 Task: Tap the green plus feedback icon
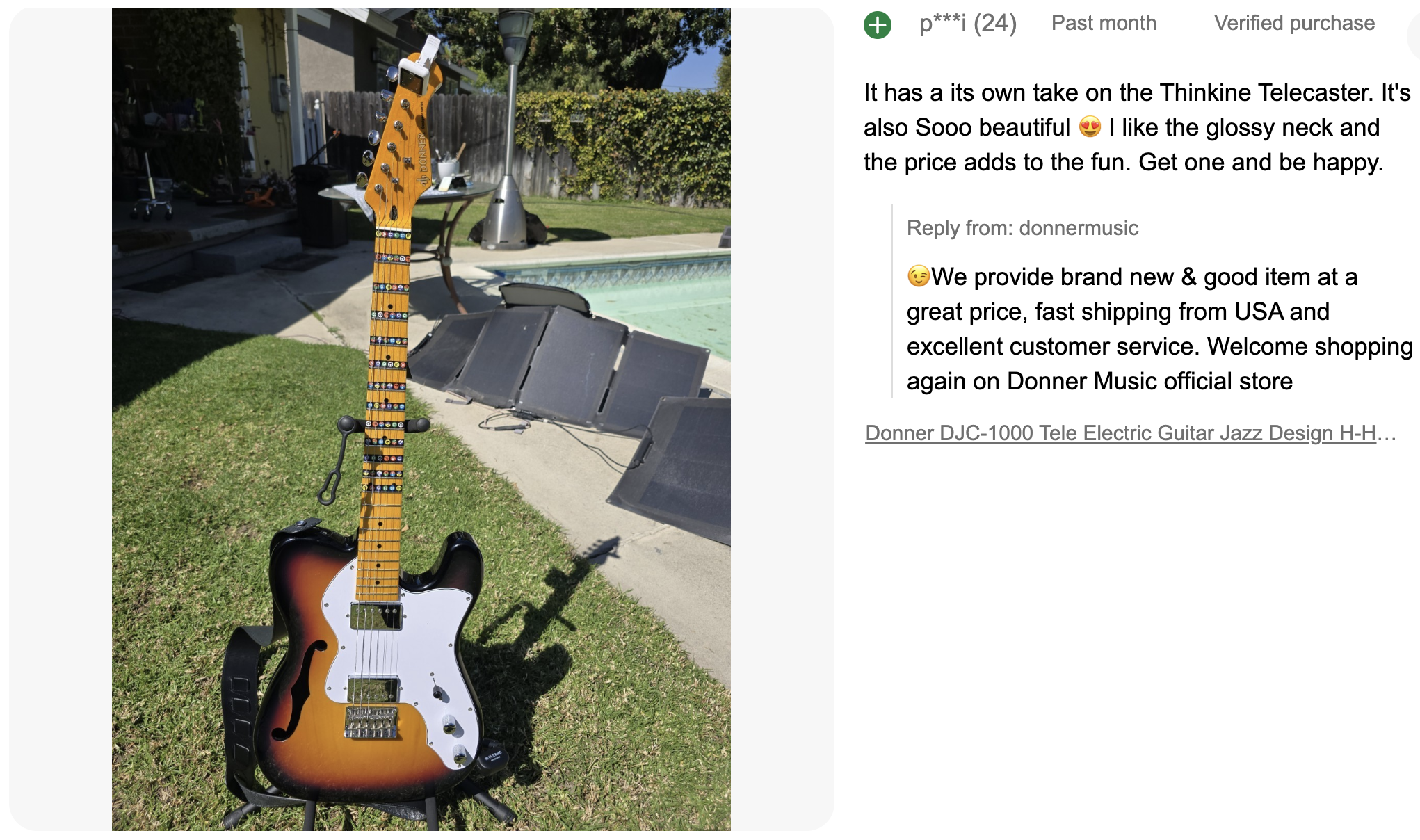(878, 25)
